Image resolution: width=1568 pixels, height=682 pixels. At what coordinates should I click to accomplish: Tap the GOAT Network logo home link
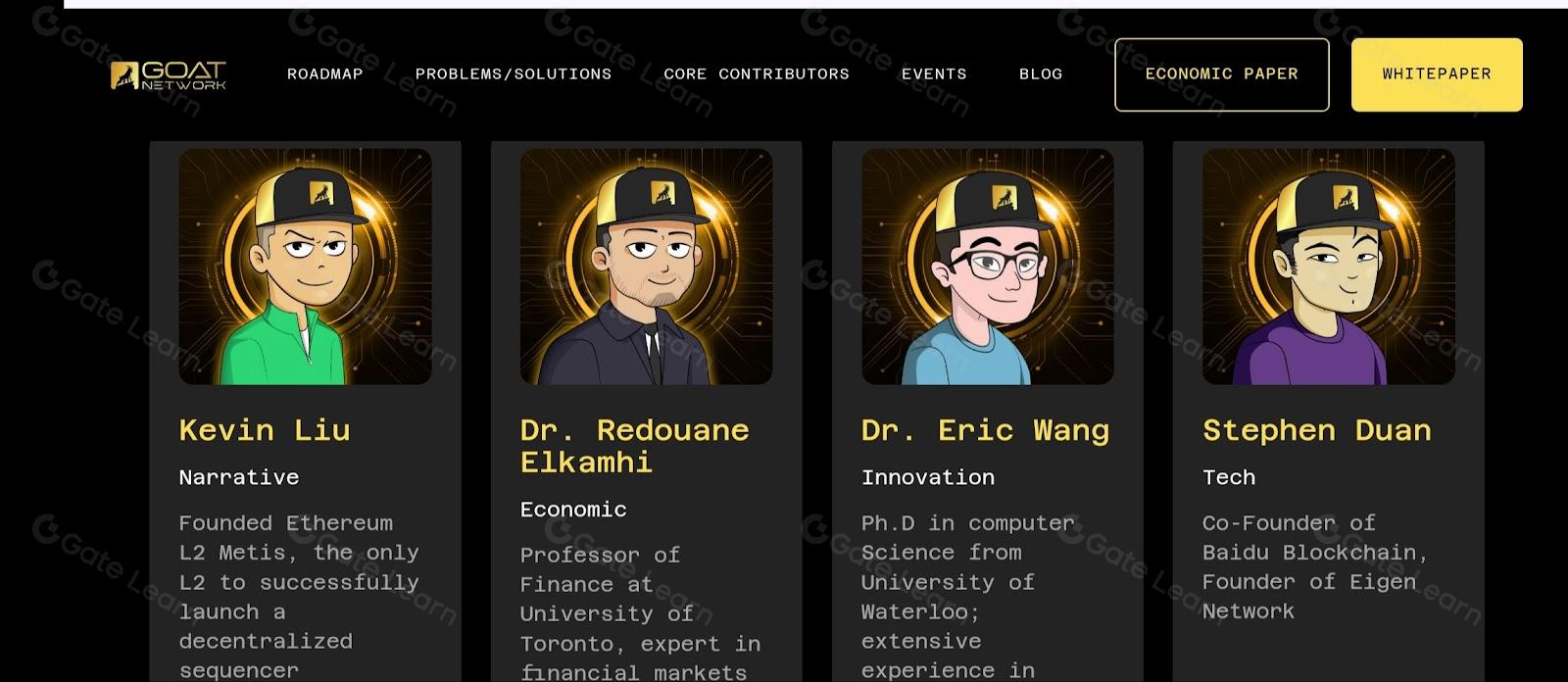[x=169, y=75]
